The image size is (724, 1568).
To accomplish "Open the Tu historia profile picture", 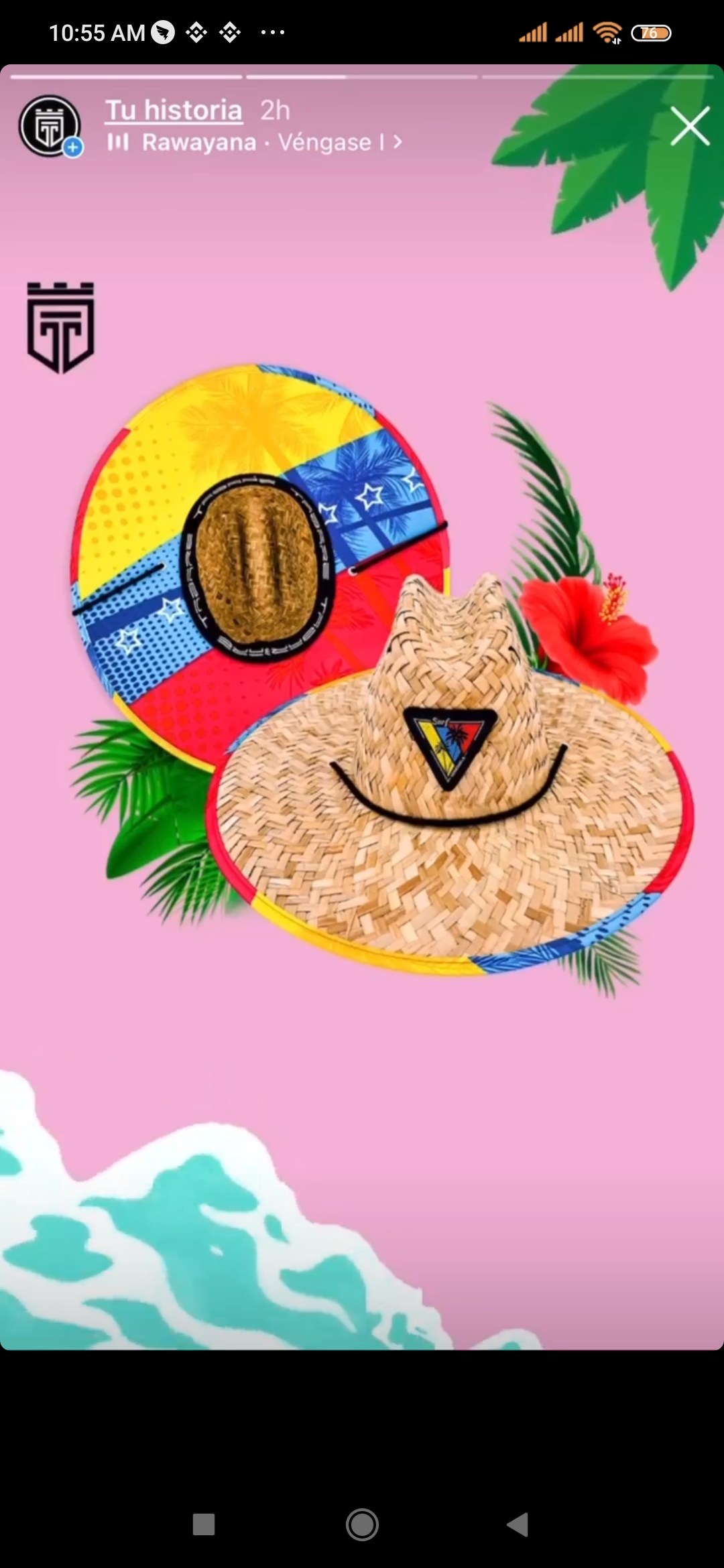I will point(50,126).
